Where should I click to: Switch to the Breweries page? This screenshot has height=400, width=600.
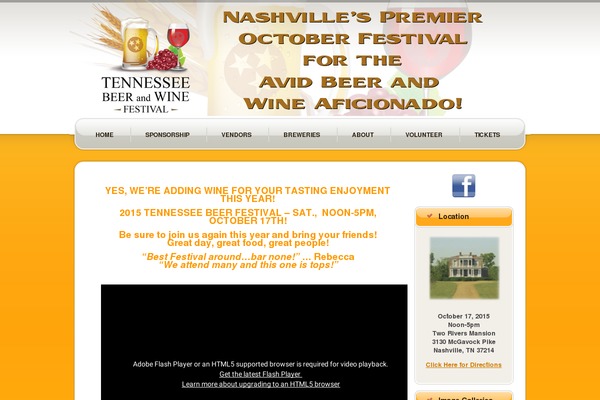[301, 134]
